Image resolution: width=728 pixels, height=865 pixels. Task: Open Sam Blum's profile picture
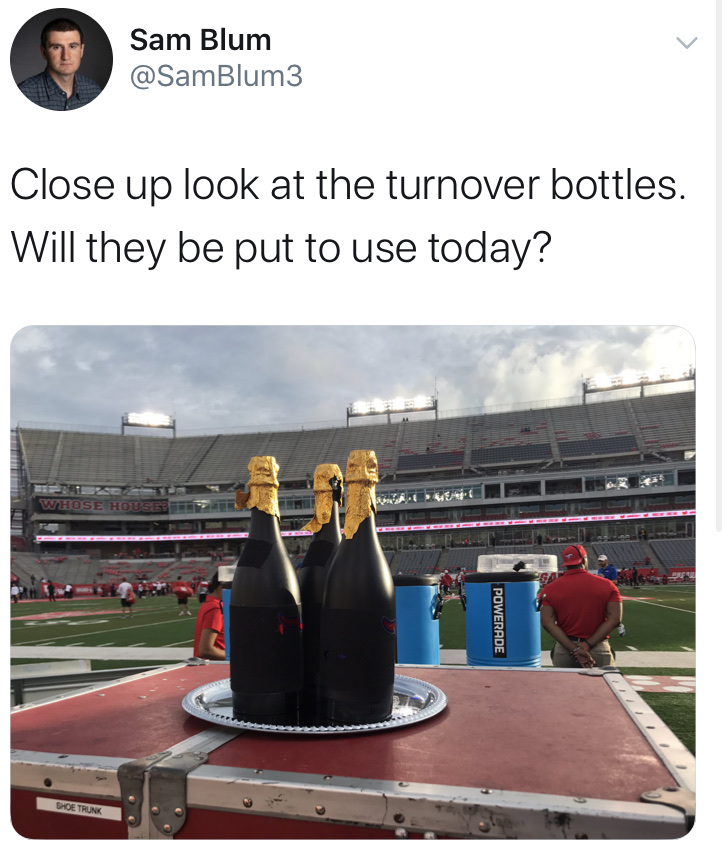(61, 59)
